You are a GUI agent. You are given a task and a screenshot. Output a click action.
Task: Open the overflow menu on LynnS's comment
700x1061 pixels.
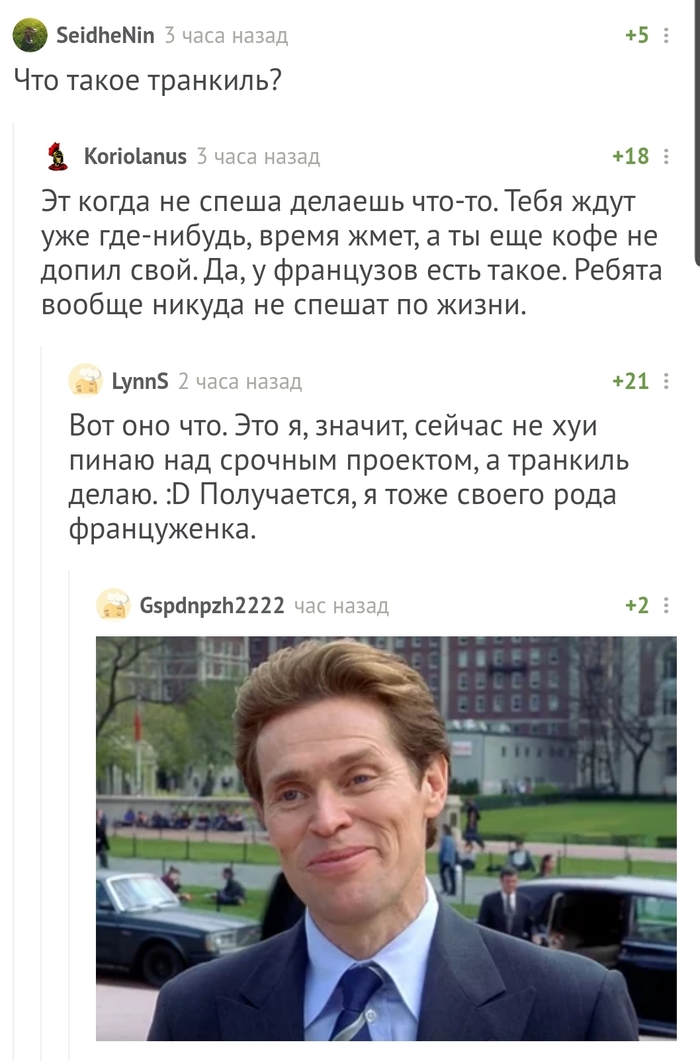(667, 381)
